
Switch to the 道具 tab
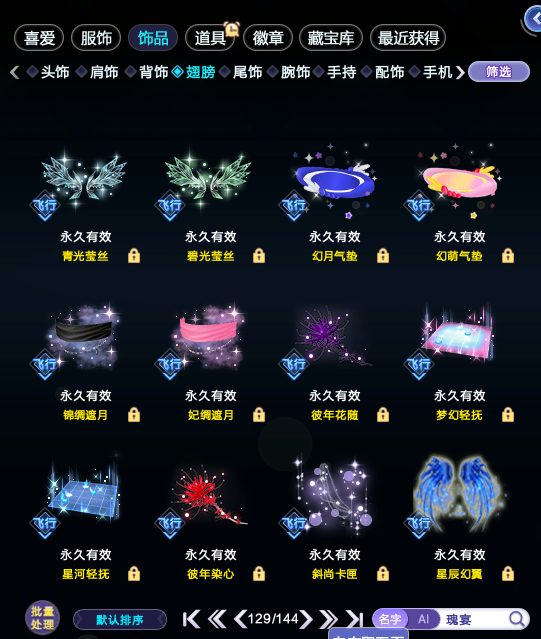[x=210, y=38]
